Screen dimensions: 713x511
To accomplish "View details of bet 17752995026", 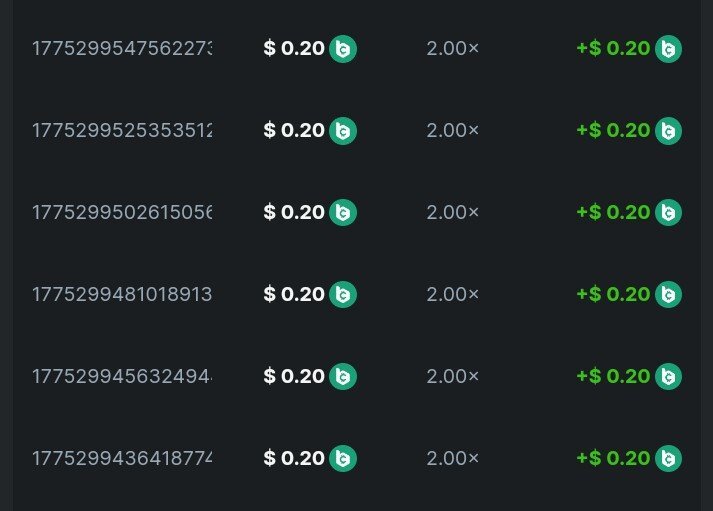I will (x=122, y=212).
